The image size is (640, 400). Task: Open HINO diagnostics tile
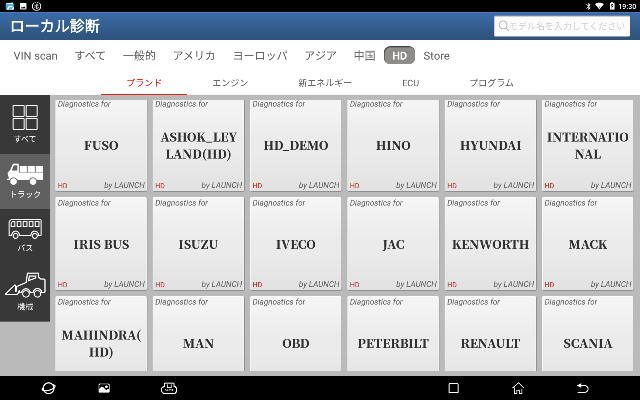click(393, 145)
